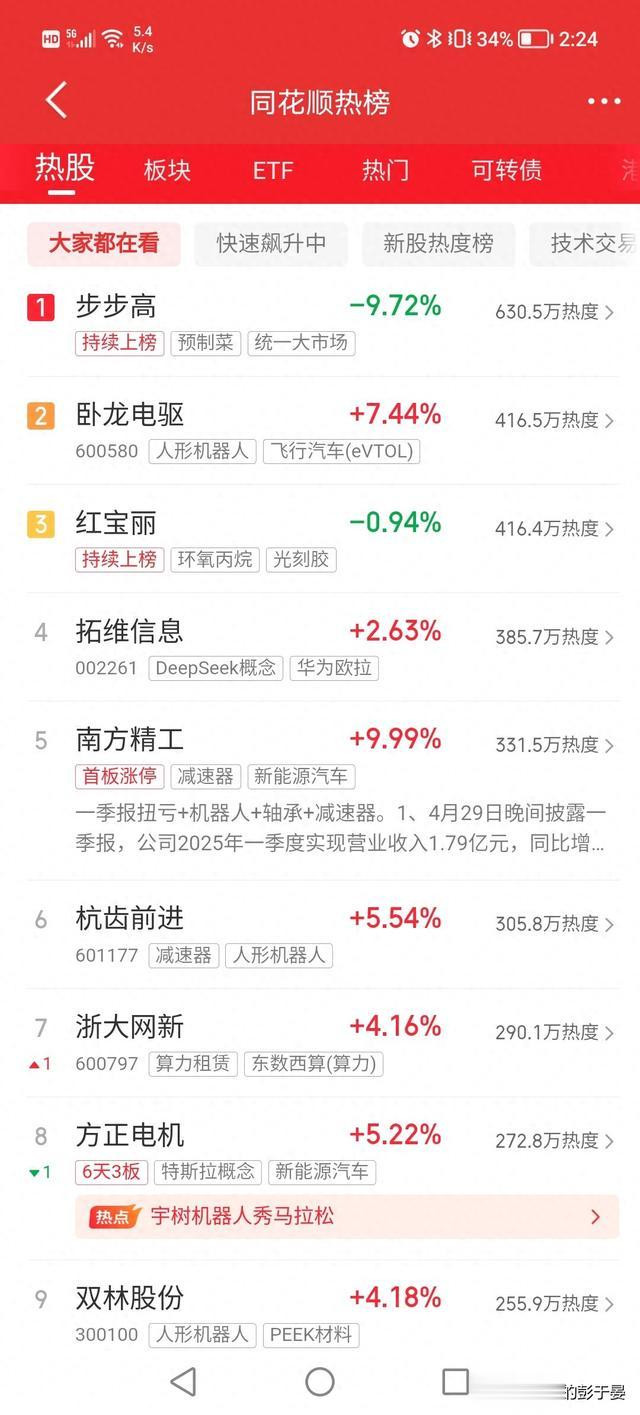Open the 宇树机器人秀马拉松 hot topic banner
This screenshot has height=1415, width=640.
point(347,1216)
